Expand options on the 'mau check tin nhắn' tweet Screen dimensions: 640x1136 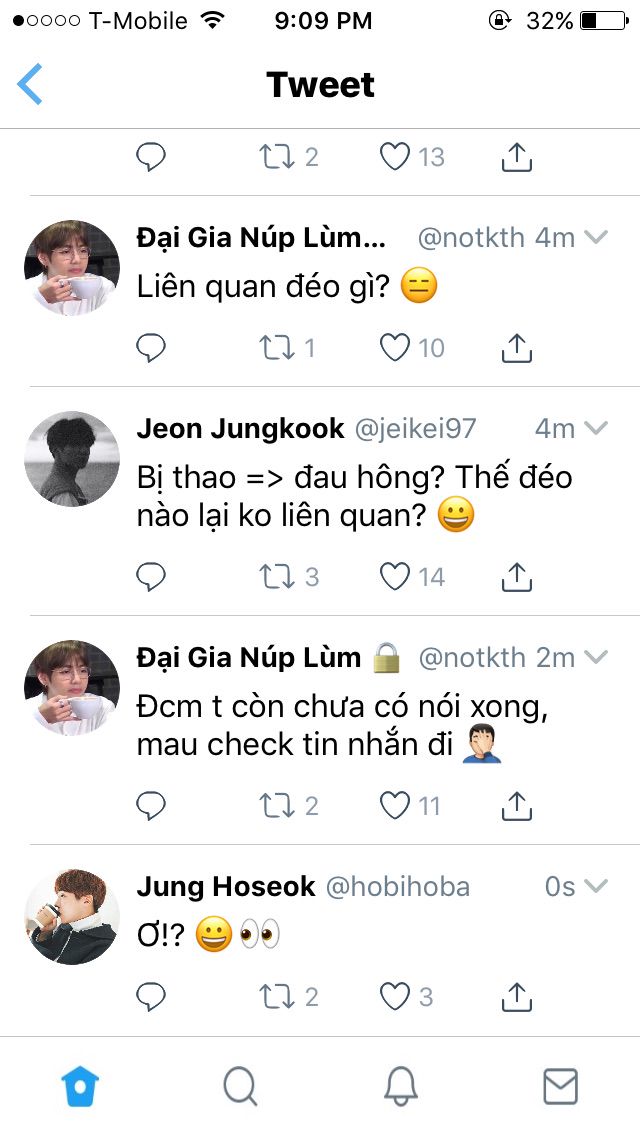click(596, 658)
